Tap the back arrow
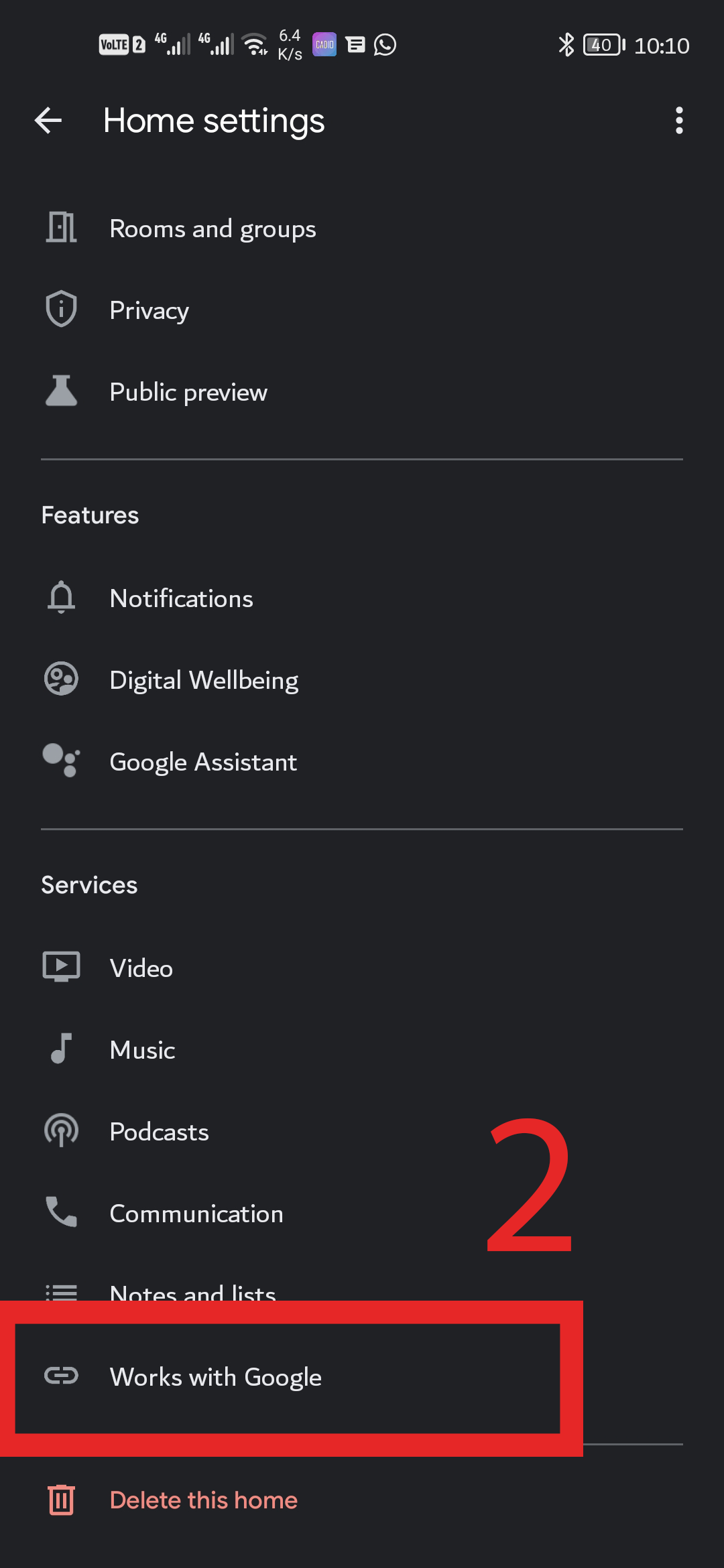724x1568 pixels. click(x=49, y=121)
